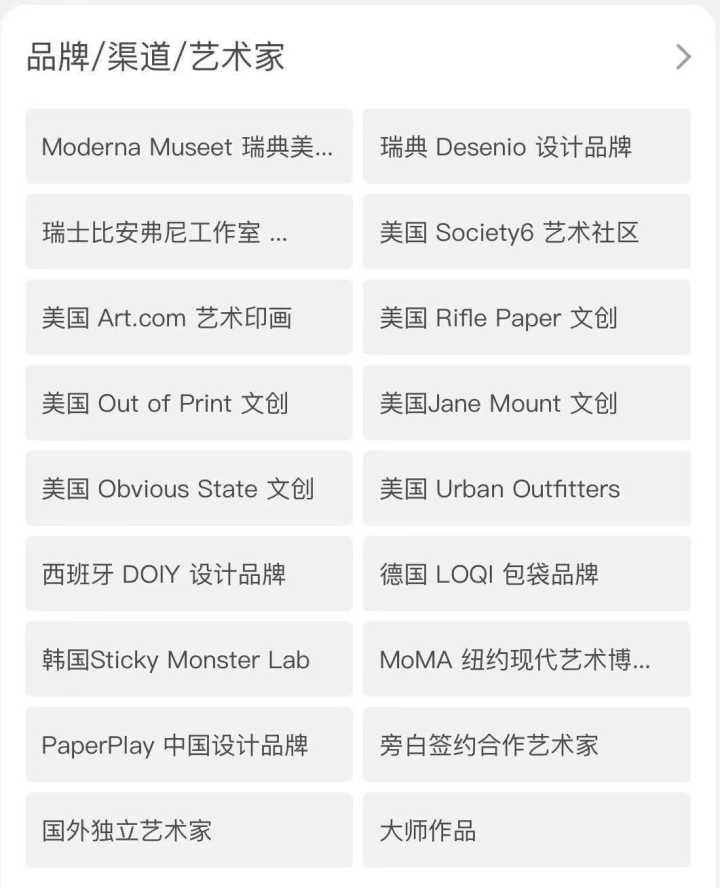Select 西班牙 DOIY 设计品牌
The image size is (720, 888).
pyautogui.click(x=189, y=575)
